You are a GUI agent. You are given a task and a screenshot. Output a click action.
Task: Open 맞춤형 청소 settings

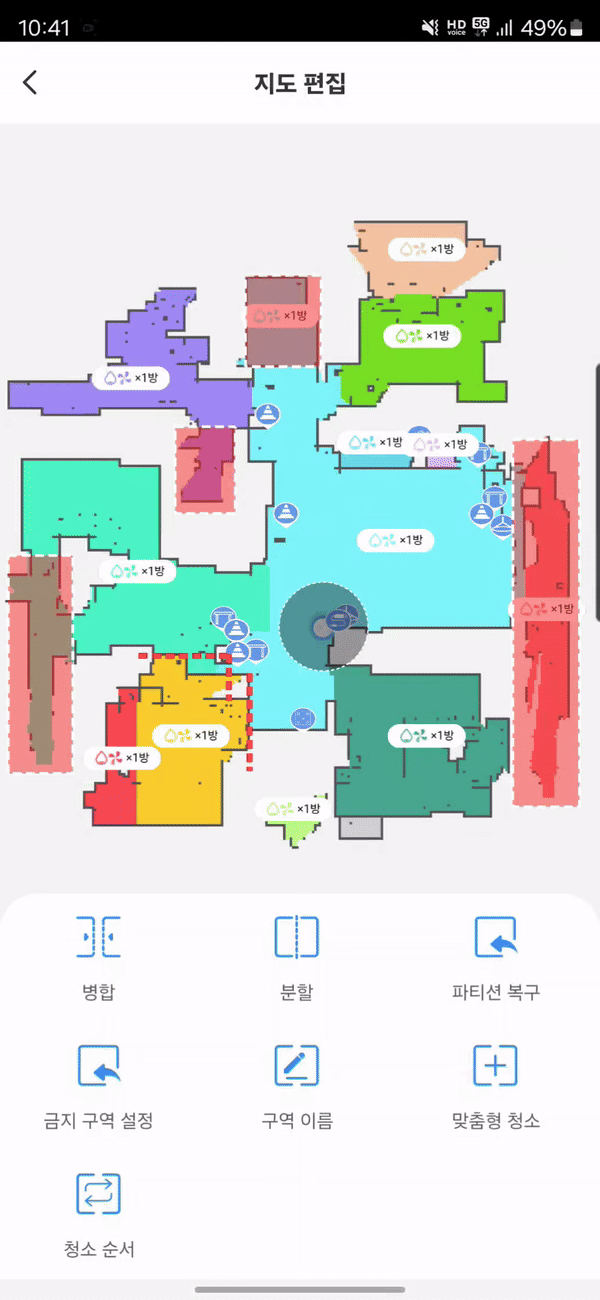coord(496,1086)
